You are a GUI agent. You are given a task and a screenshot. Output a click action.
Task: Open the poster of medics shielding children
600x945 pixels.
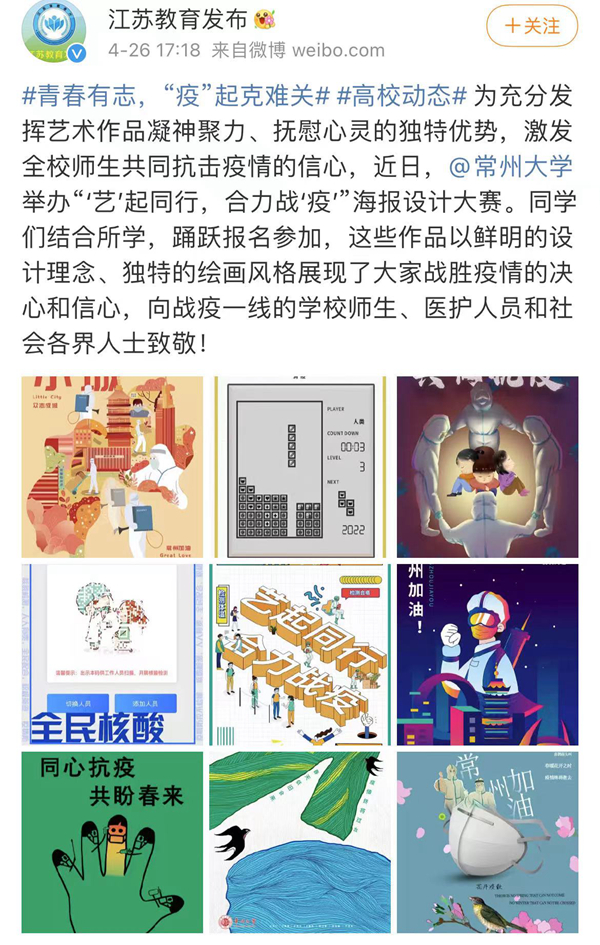pos(487,467)
